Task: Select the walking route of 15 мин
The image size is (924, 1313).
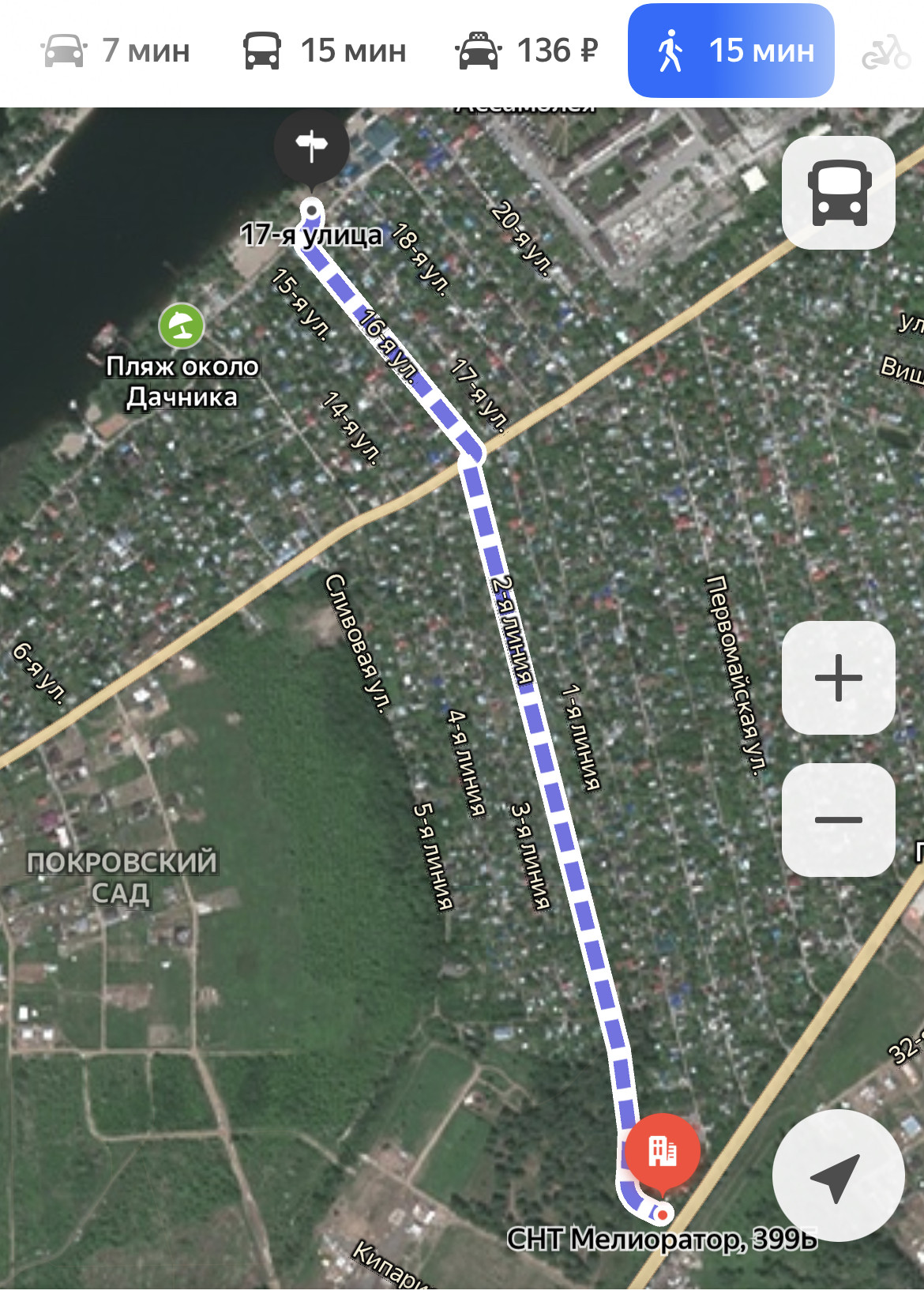Action: (x=731, y=51)
